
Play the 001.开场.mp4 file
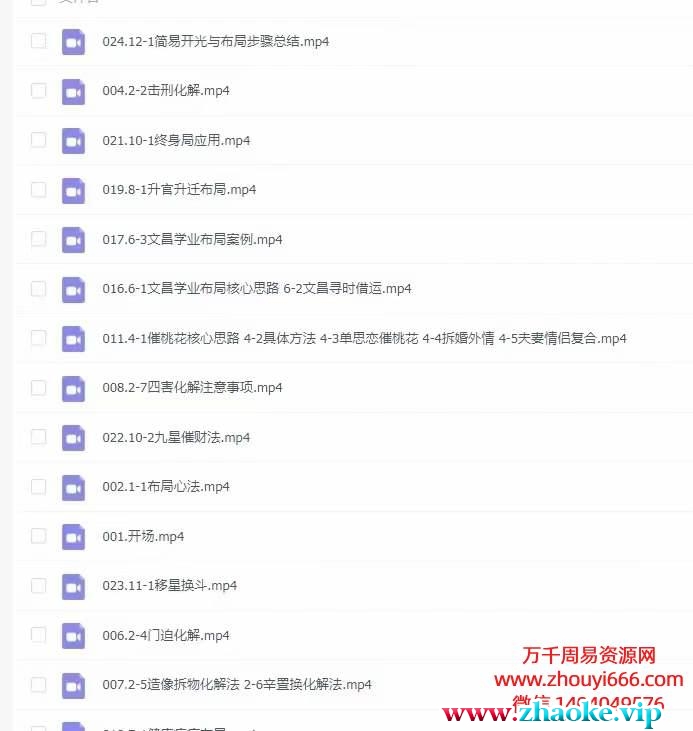[143, 537]
